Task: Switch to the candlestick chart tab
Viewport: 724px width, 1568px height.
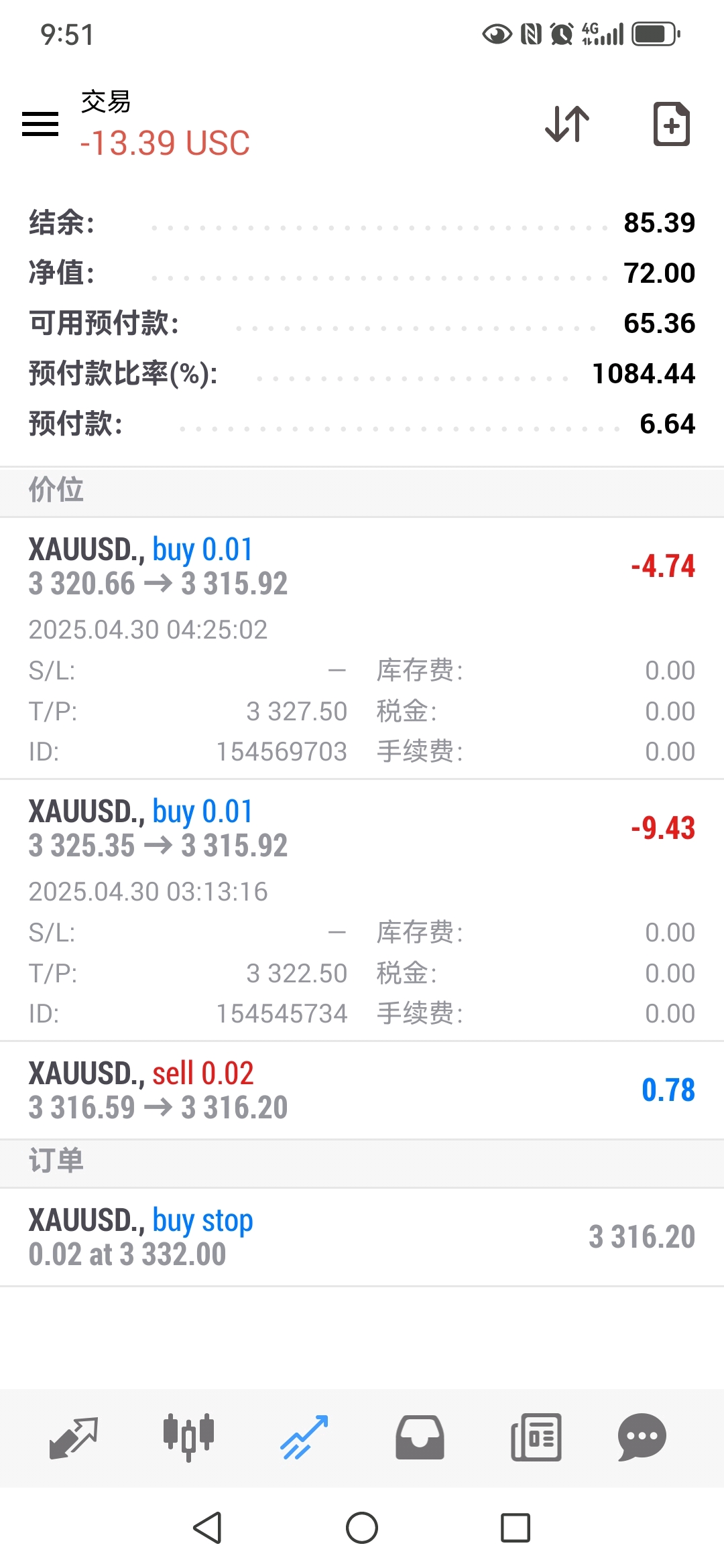Action: click(x=188, y=1437)
